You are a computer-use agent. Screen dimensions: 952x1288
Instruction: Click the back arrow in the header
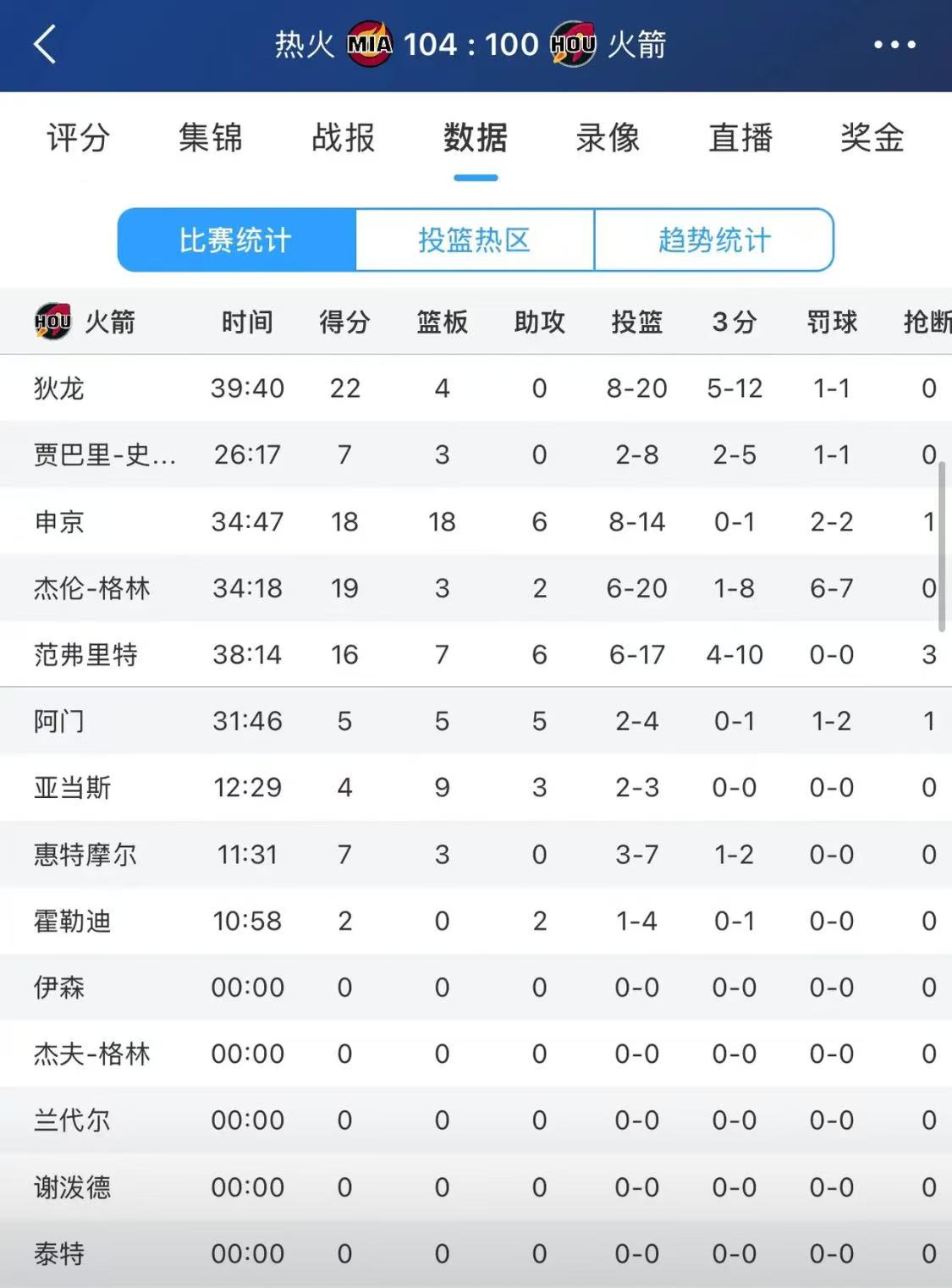click(44, 44)
